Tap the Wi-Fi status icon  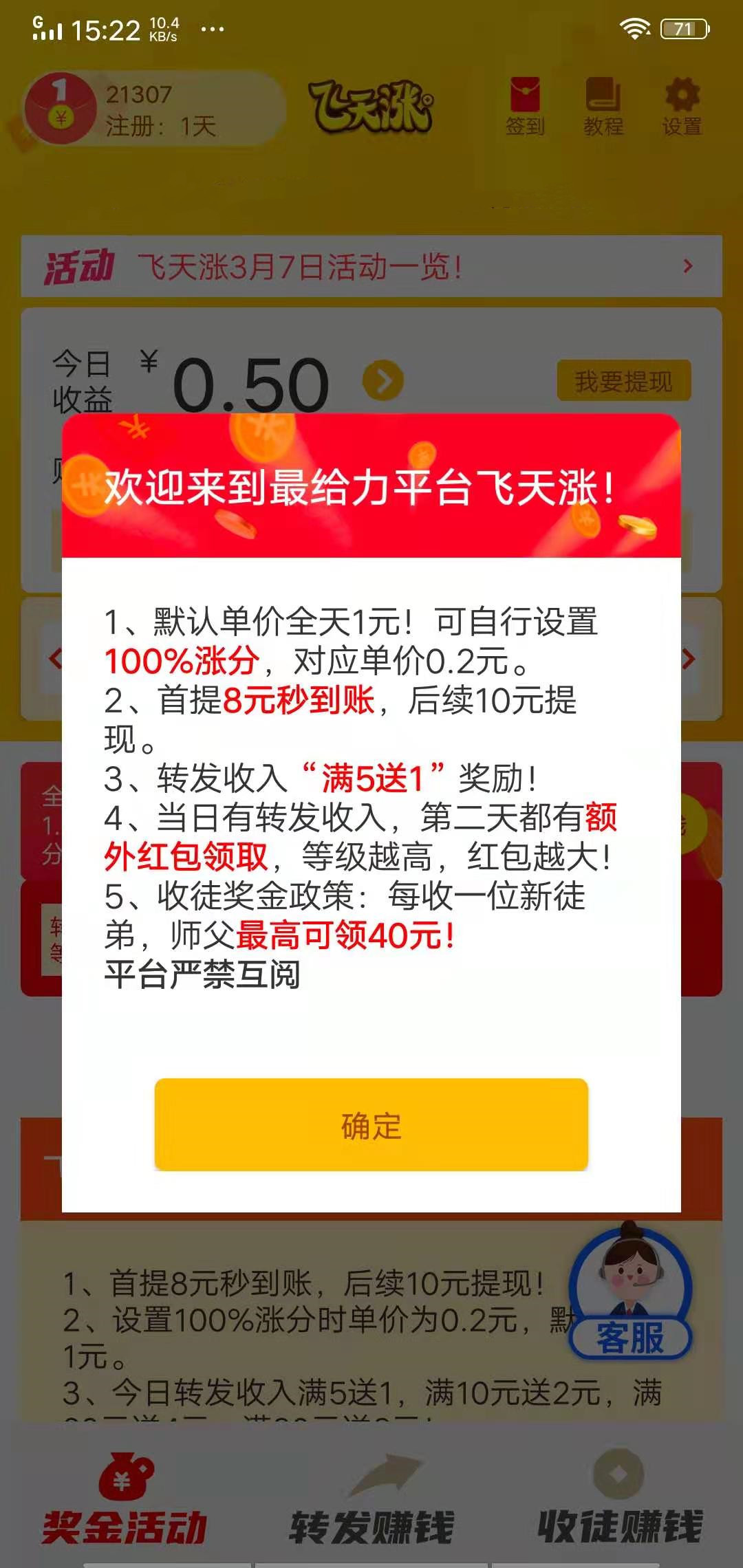[635, 28]
